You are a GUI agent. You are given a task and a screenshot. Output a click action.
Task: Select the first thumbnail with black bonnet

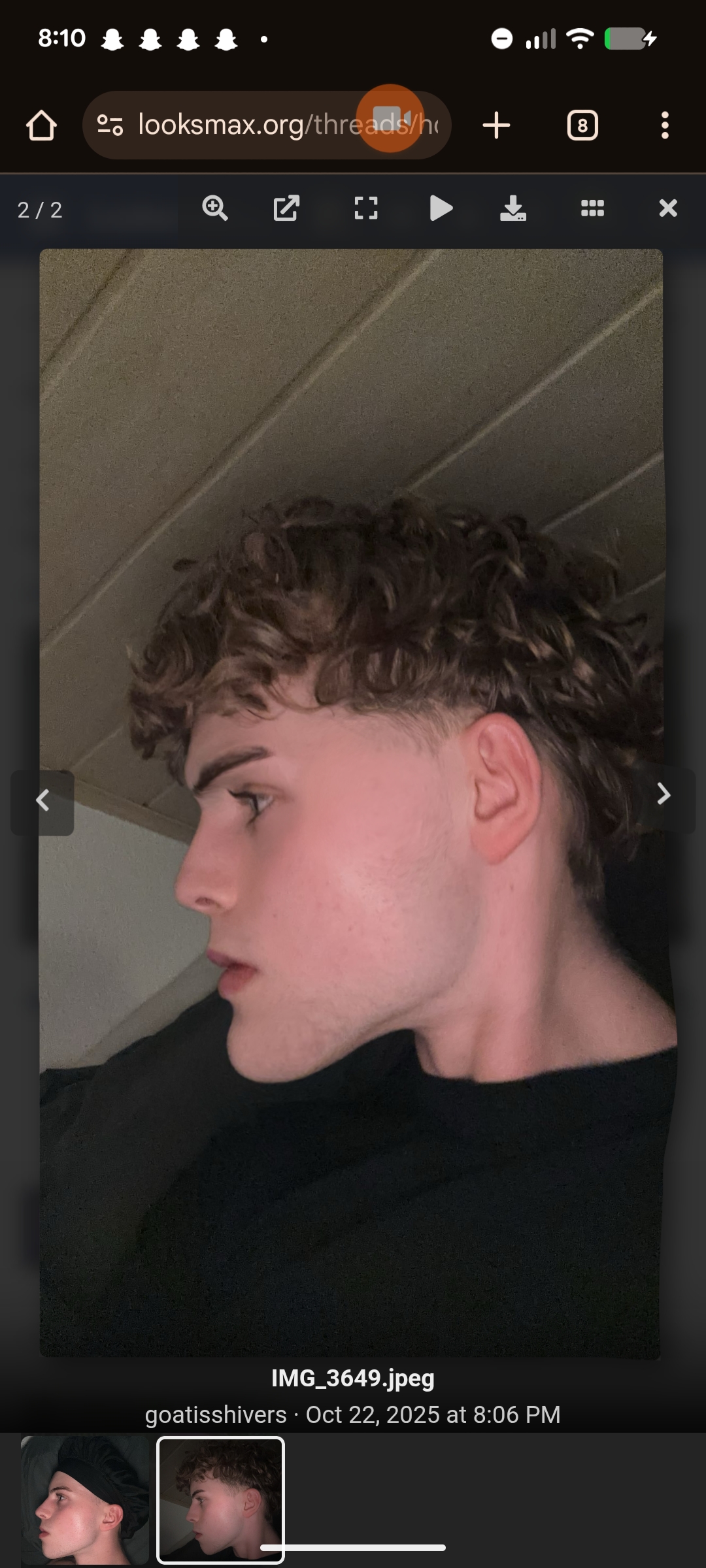click(85, 1499)
